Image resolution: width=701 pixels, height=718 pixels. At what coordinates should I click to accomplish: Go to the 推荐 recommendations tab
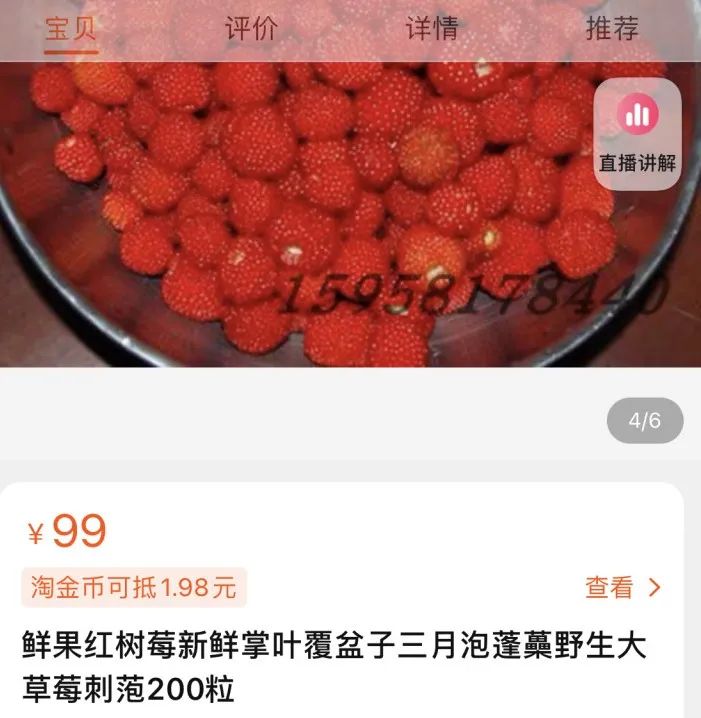point(611,29)
